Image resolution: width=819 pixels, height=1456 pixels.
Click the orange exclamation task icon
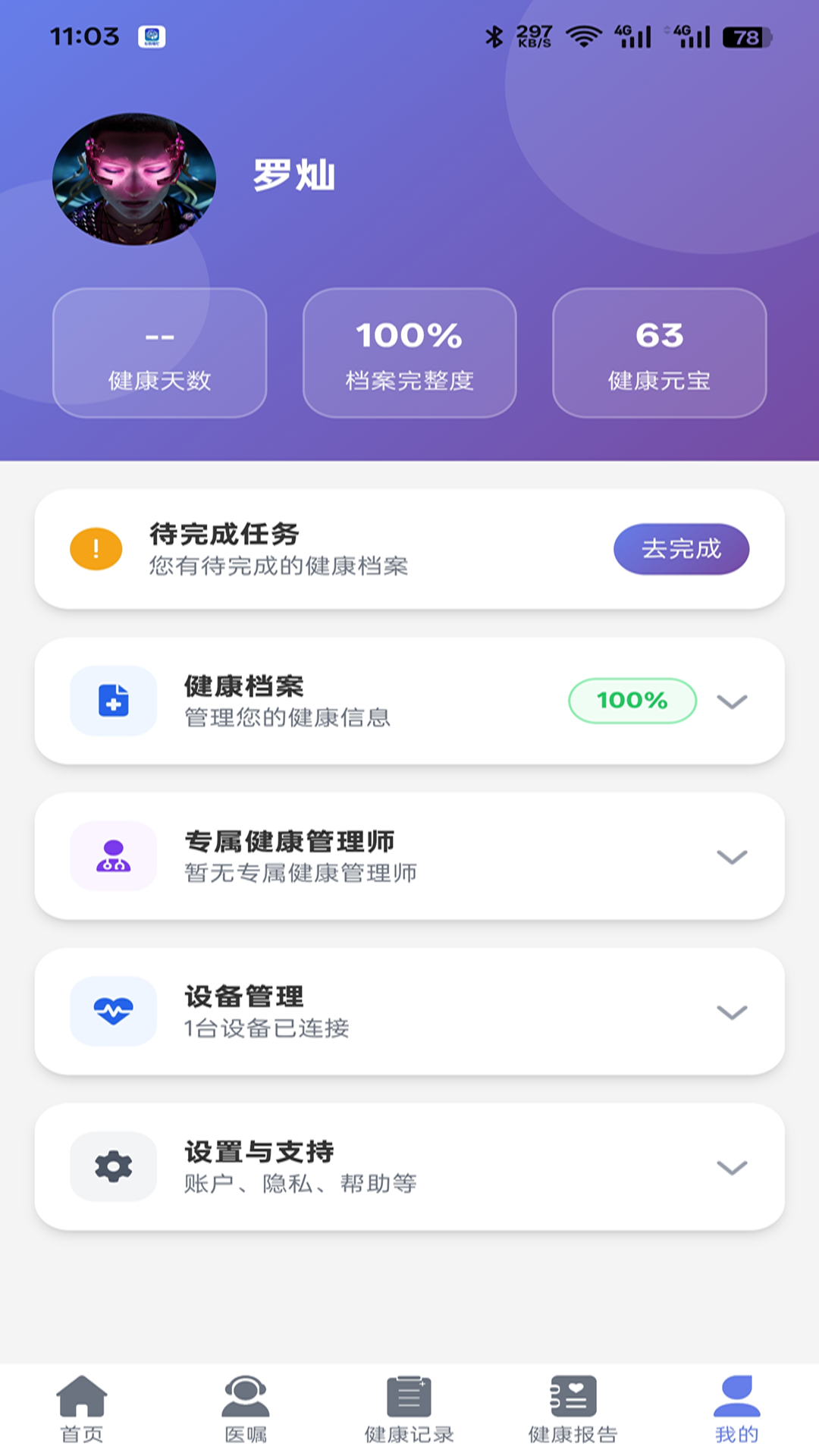[x=95, y=548]
